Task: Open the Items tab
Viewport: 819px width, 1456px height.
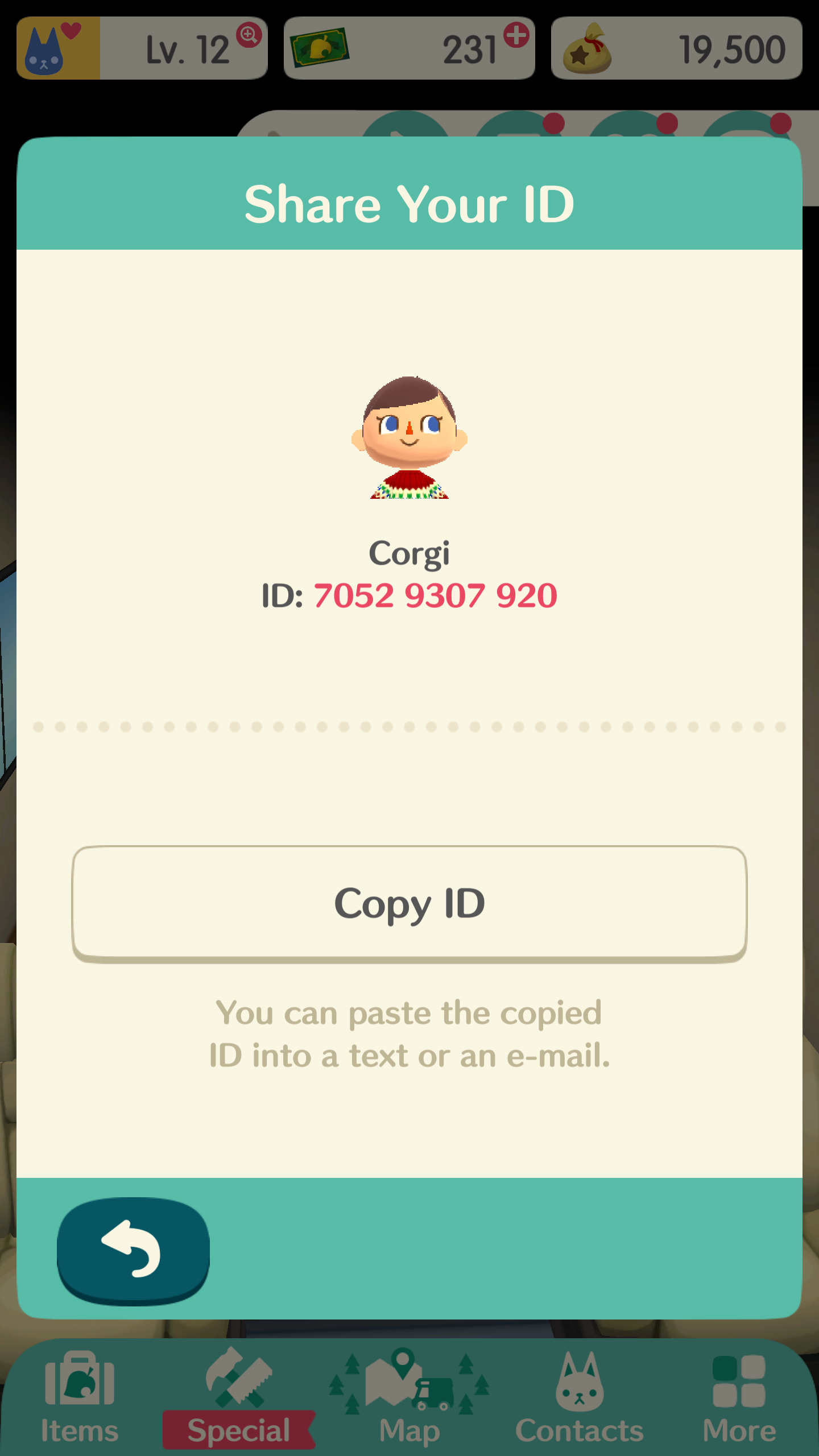Action: click(80, 1399)
